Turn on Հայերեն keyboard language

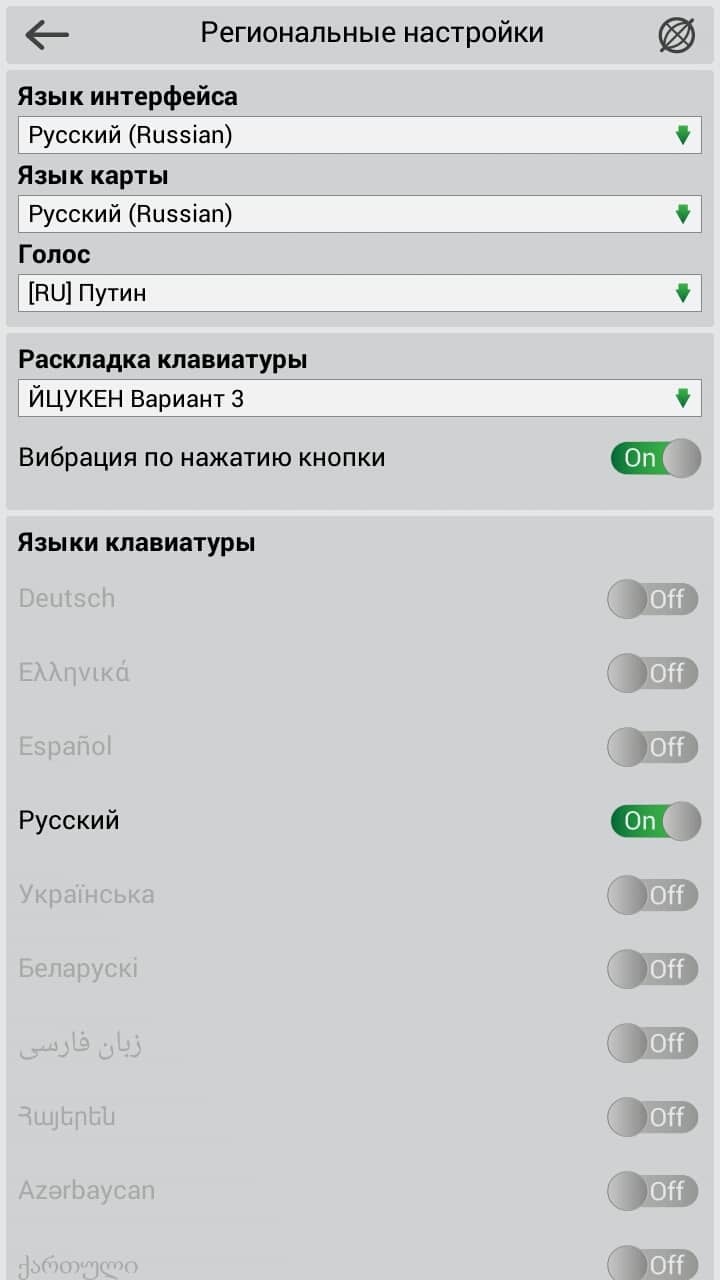[x=652, y=1117]
